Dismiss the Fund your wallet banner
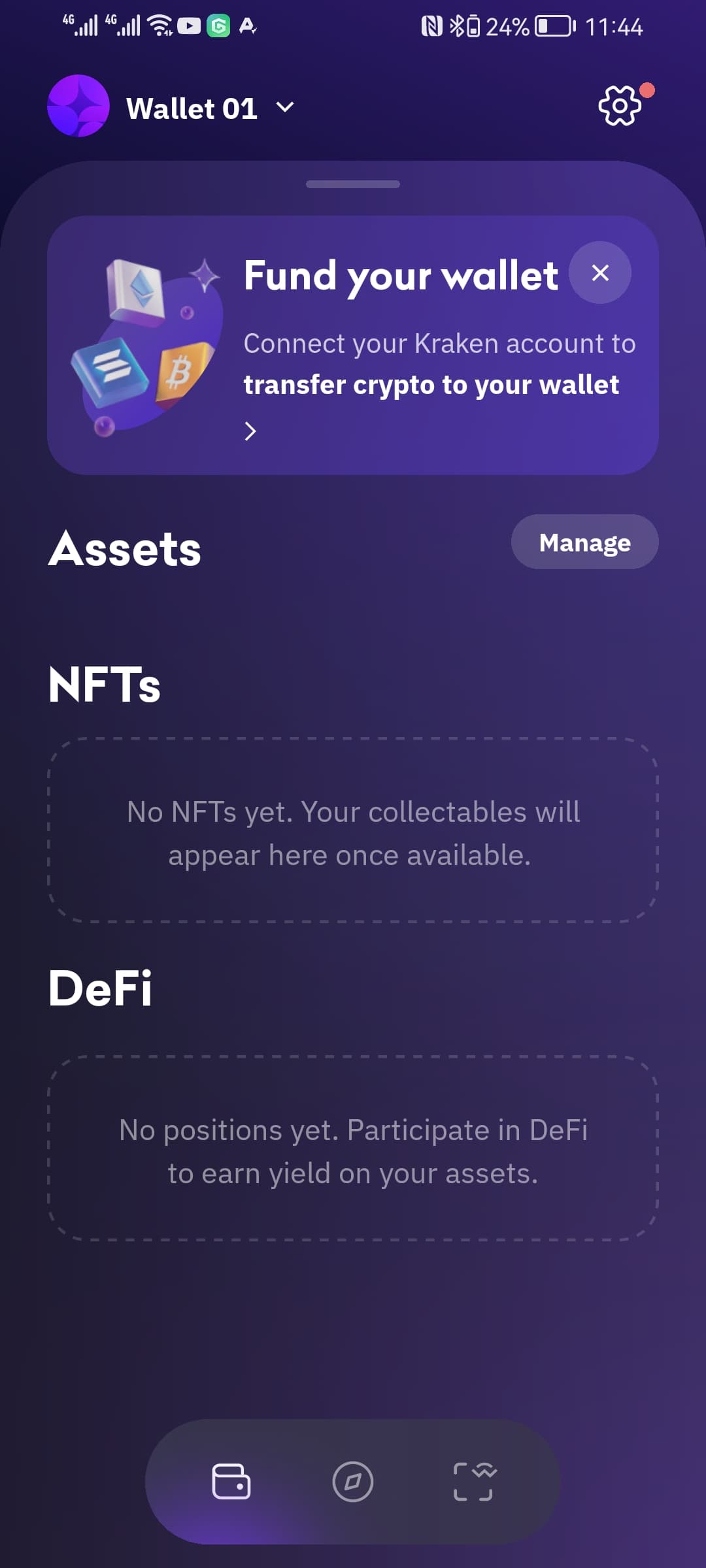The image size is (706, 1568). (x=599, y=272)
